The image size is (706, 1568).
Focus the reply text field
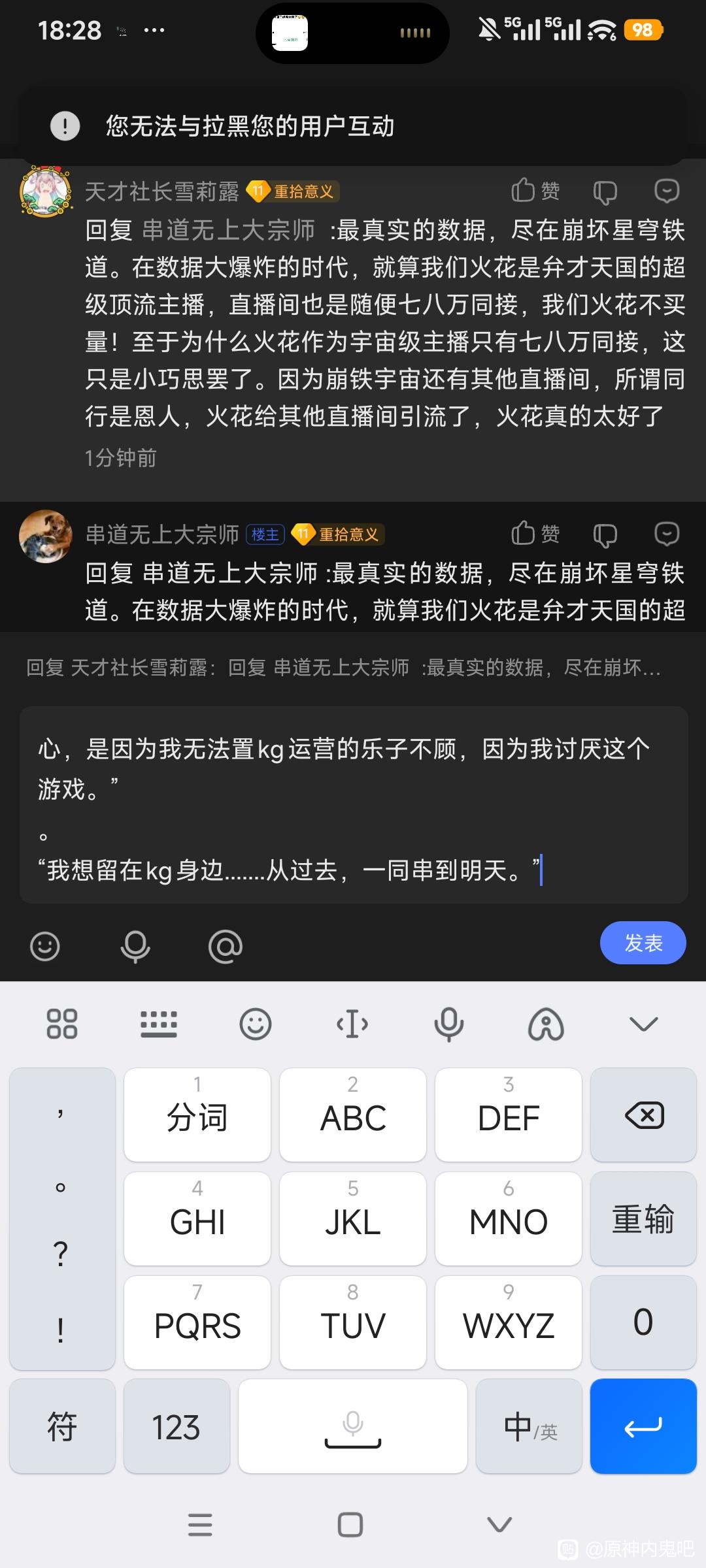(x=353, y=805)
